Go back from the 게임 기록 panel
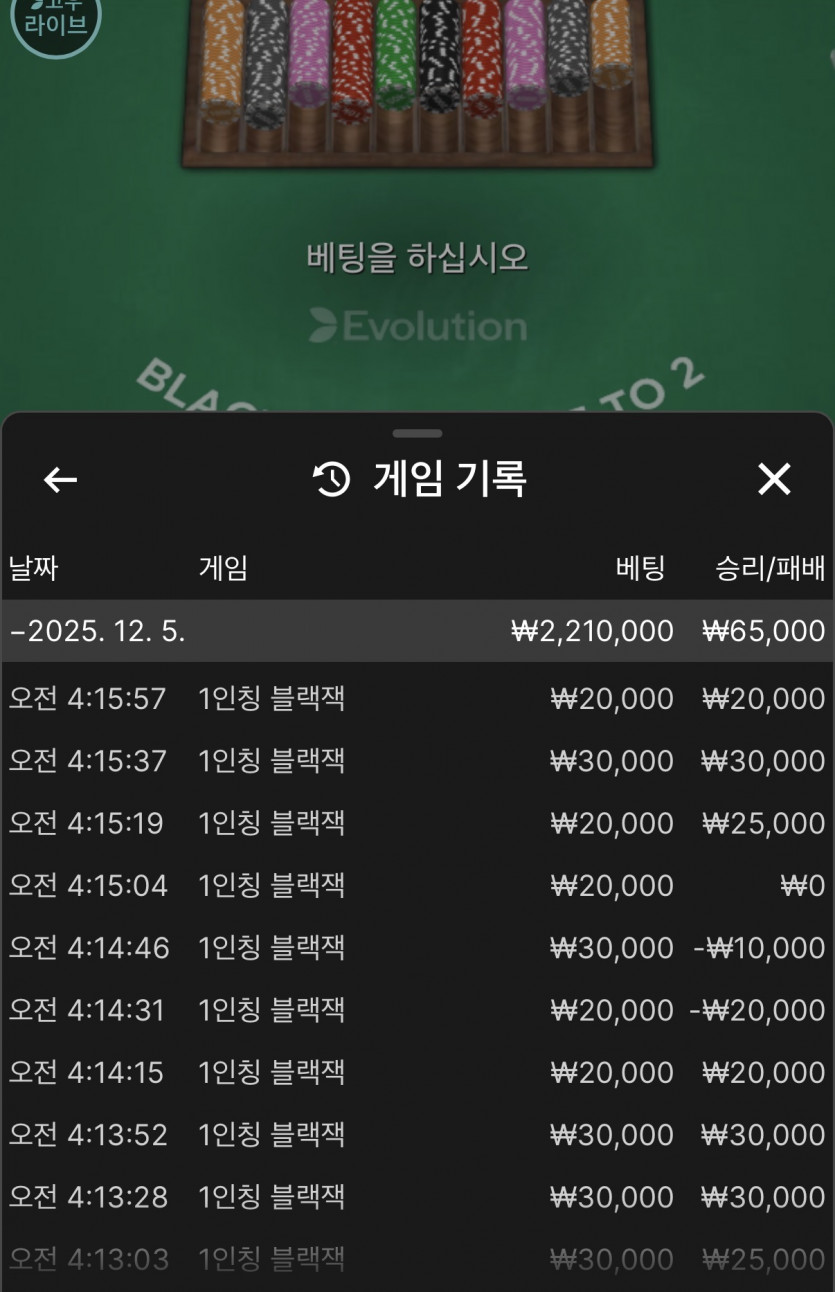 point(60,480)
